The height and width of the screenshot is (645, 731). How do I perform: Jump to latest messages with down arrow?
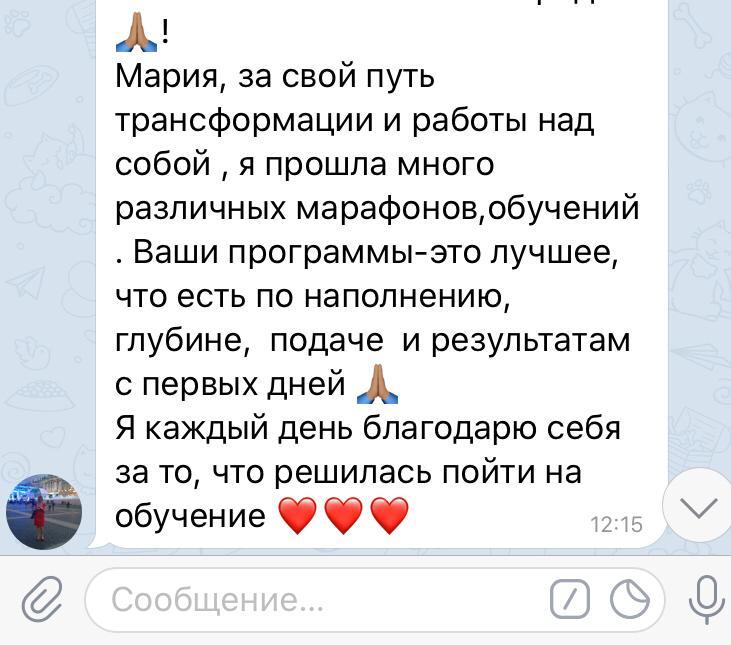click(697, 509)
